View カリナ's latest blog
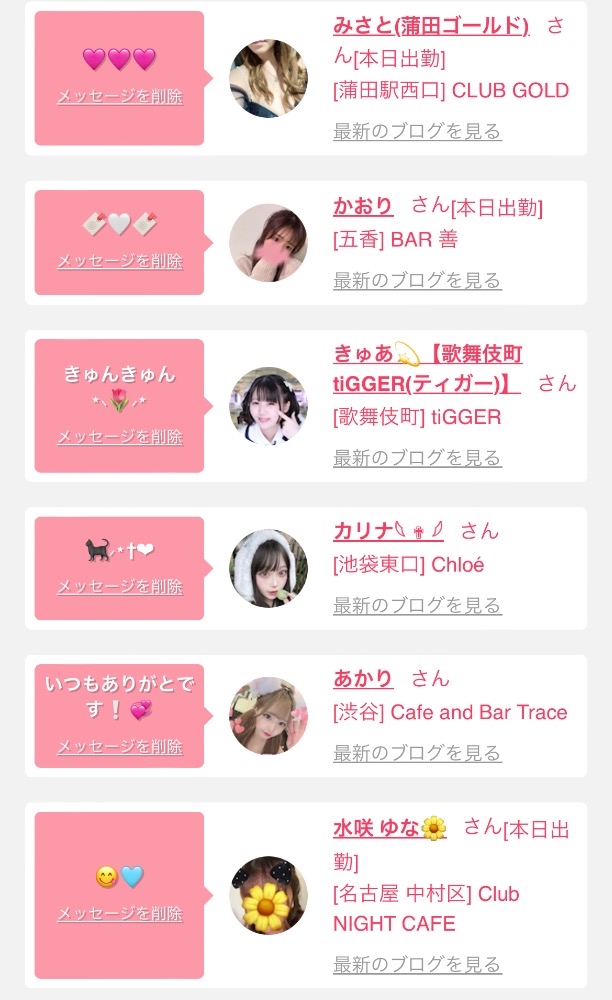This screenshot has width=612, height=1000. point(417,605)
